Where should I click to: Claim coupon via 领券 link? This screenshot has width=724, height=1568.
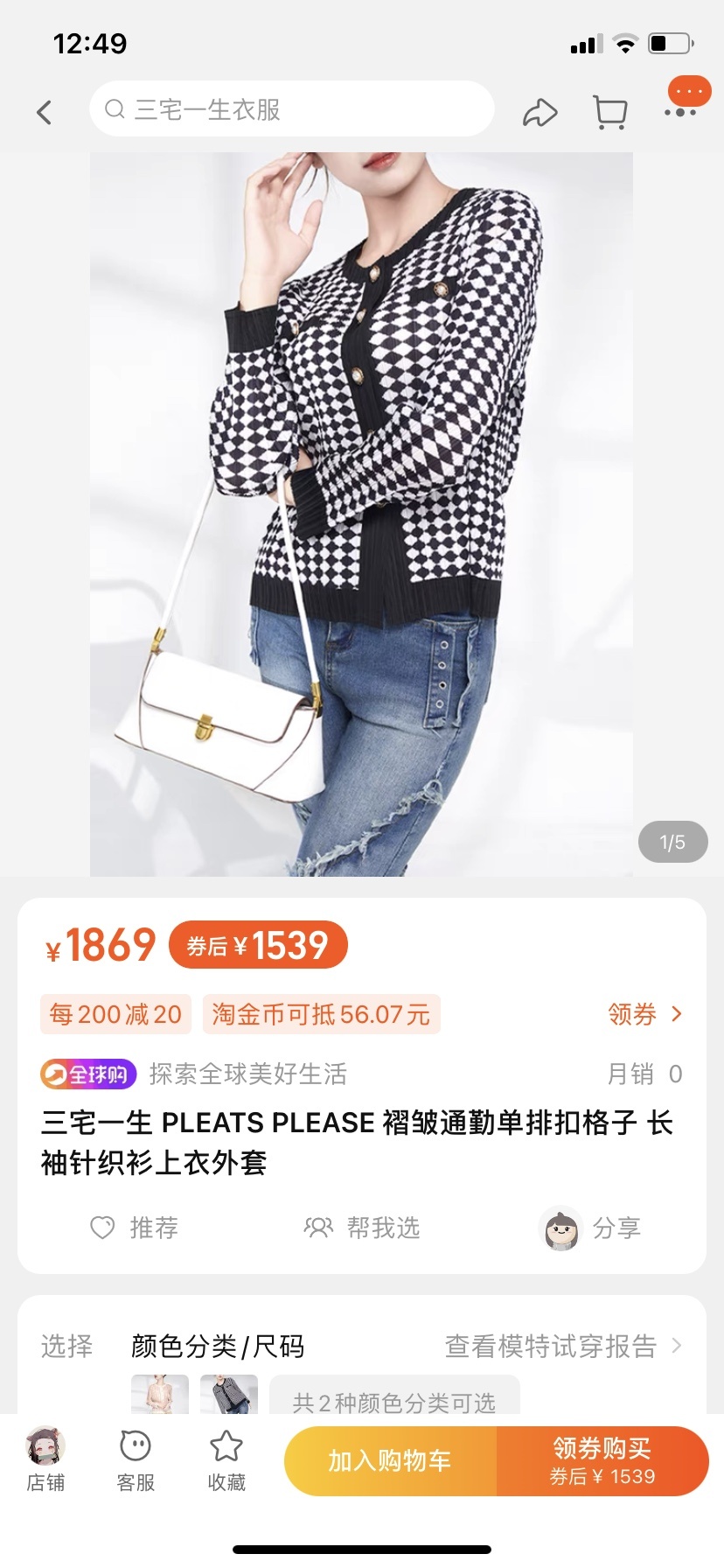[644, 1014]
